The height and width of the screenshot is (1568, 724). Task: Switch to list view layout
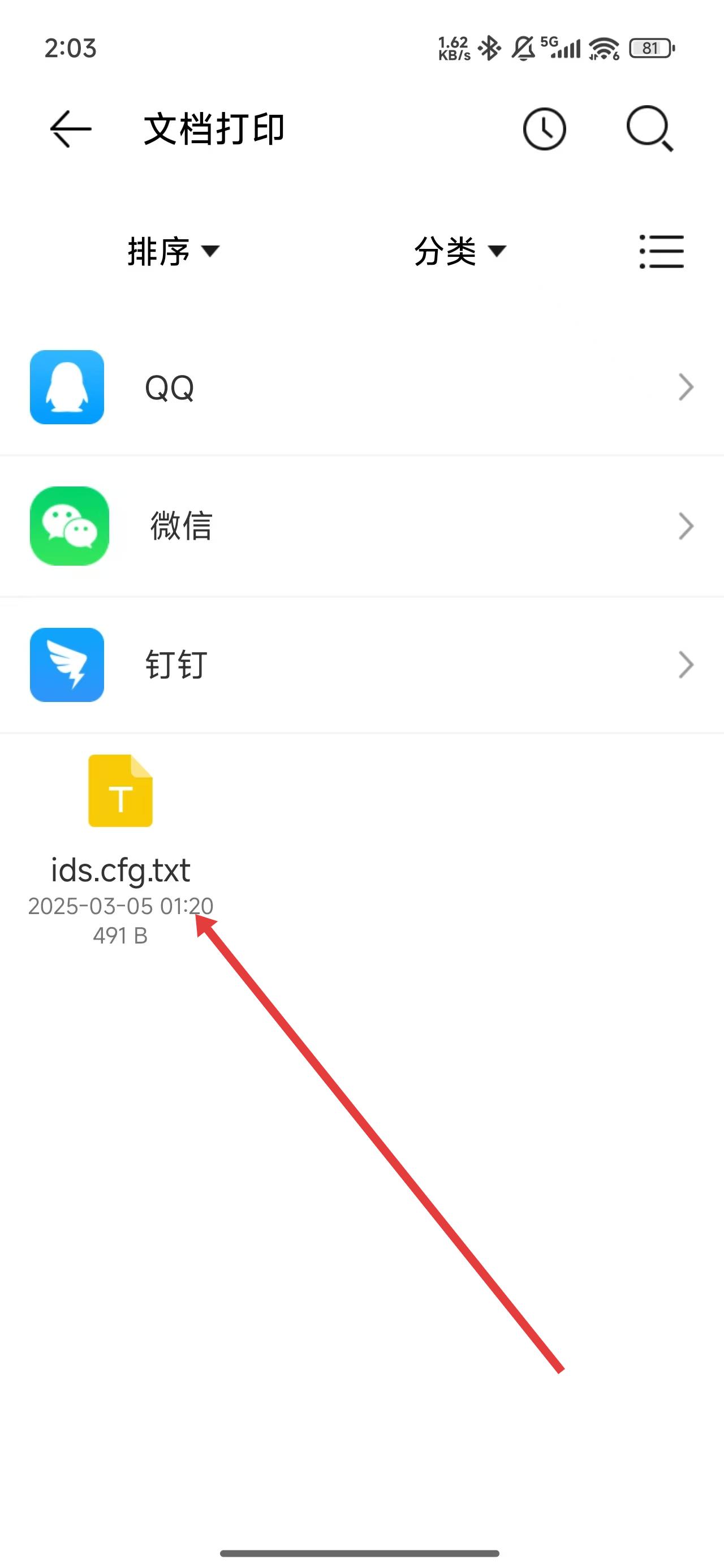tap(661, 251)
